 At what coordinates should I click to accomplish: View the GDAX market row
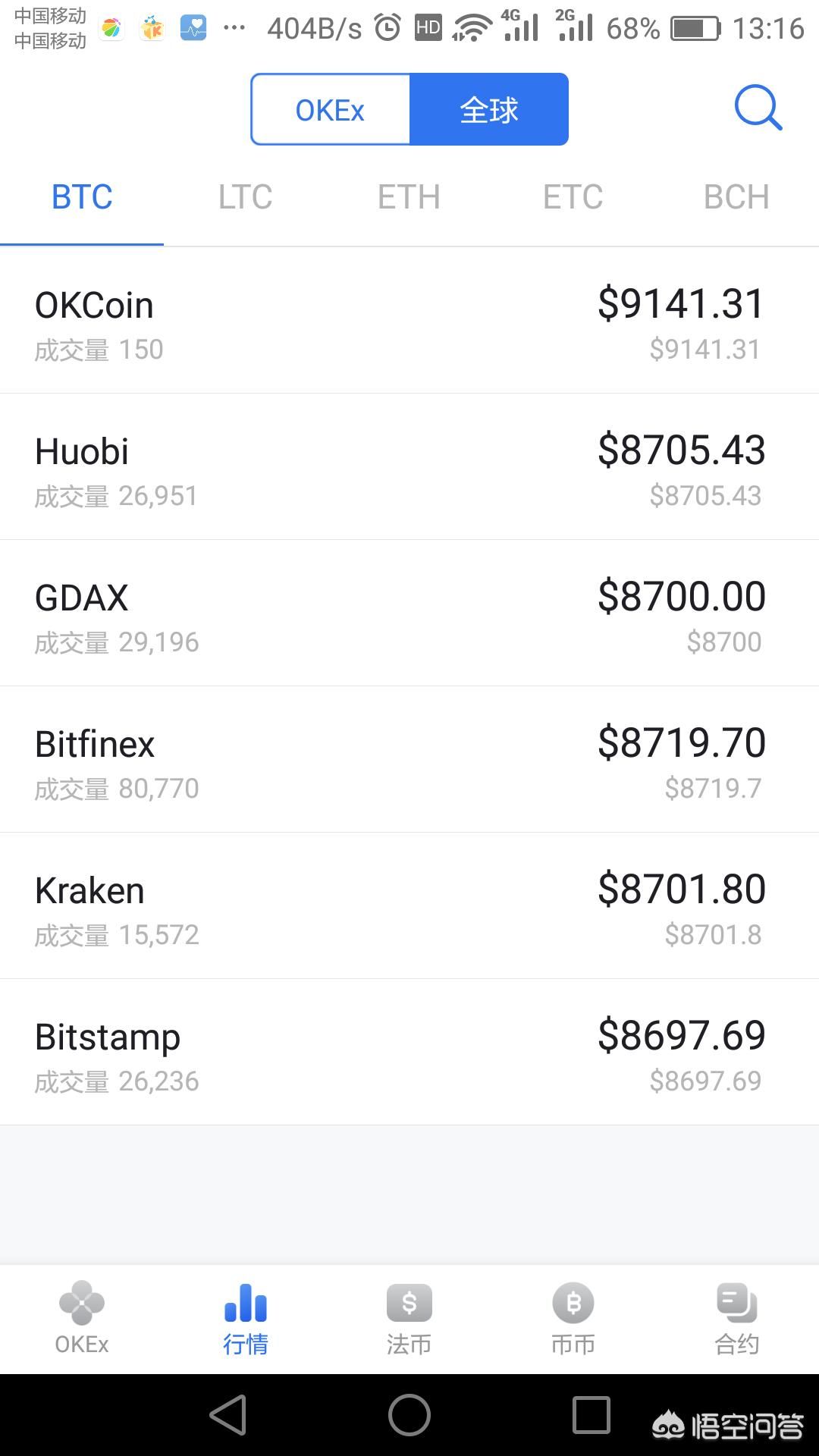409,613
